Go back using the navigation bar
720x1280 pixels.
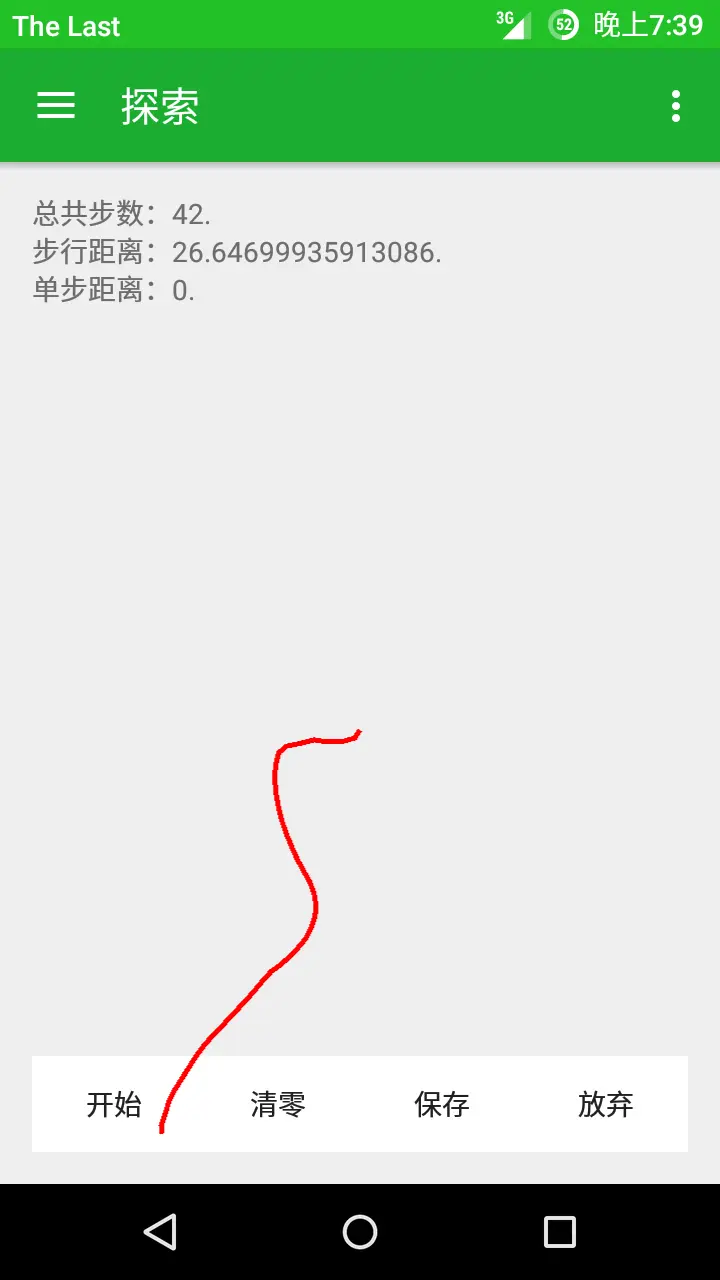click(x=160, y=1232)
